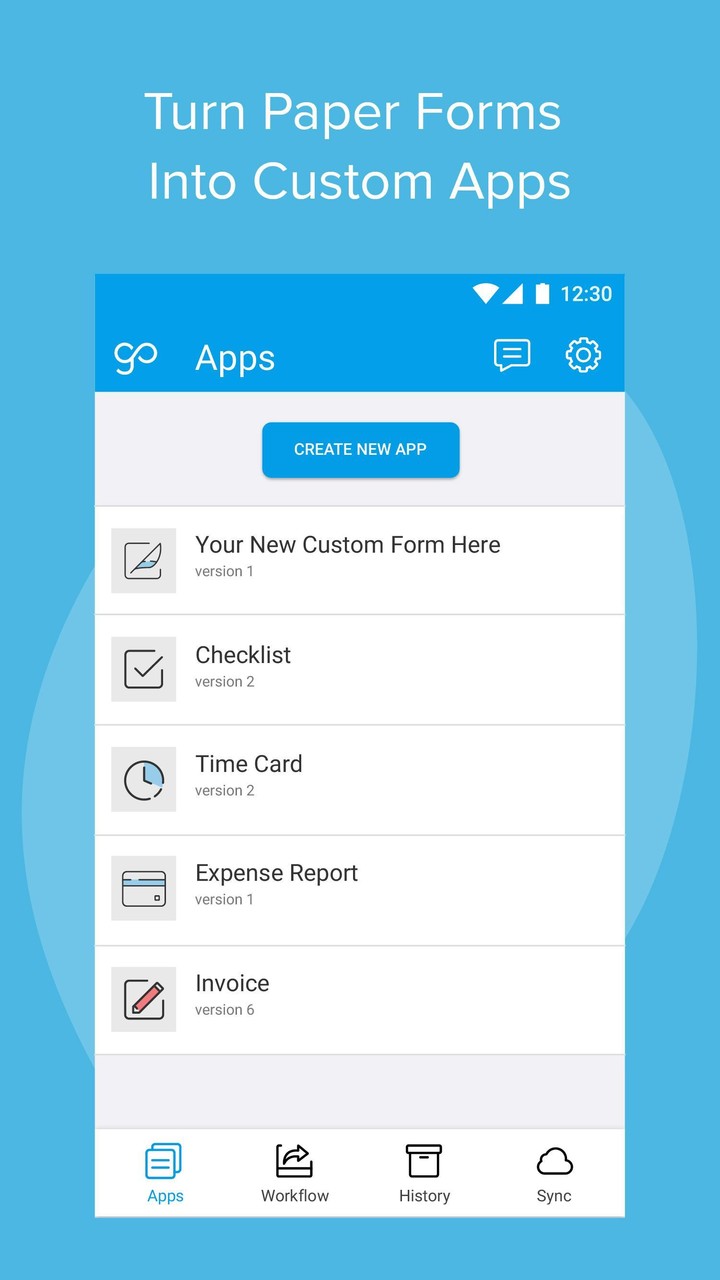Click the Time Card clock icon

pos(143,779)
